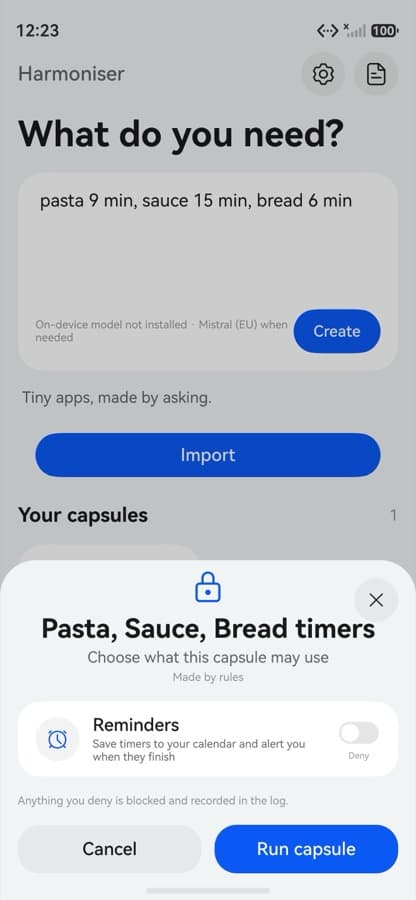Enable the Reminders permission toggle
The image size is (416, 900).
coord(359,733)
